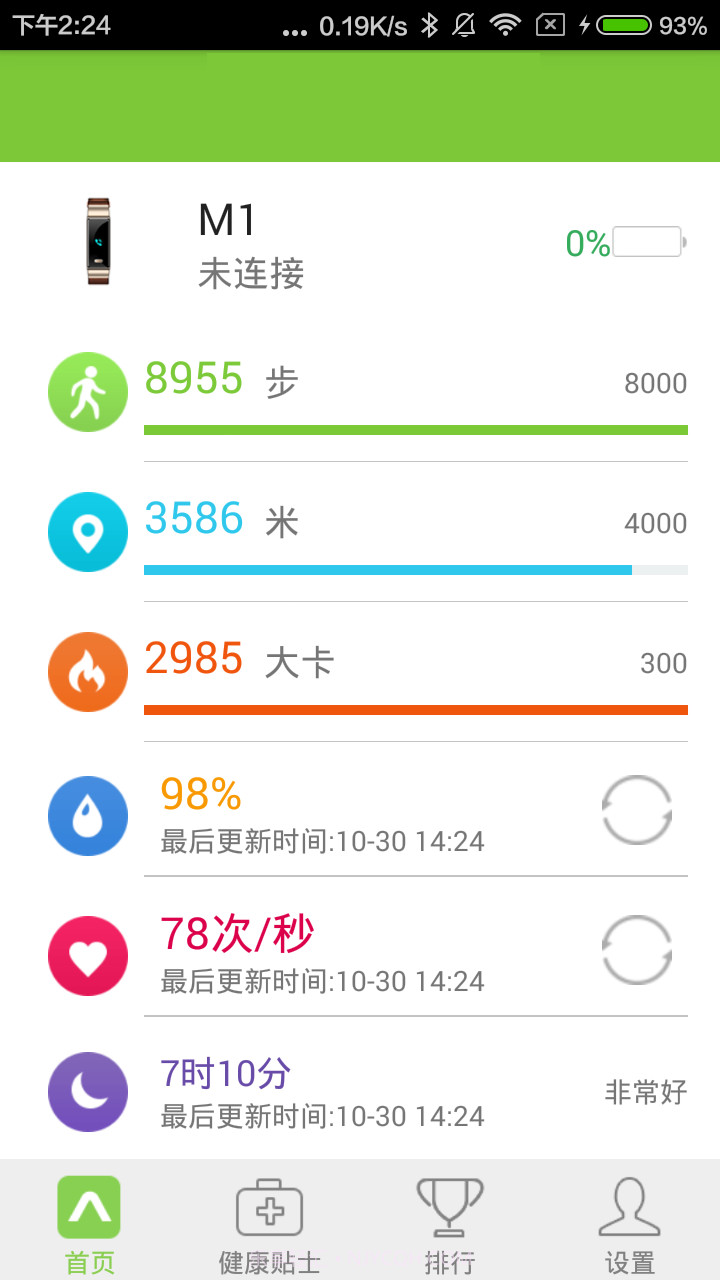Select the 排行 ranking tab
Viewport: 720px width, 1280px height.
[450, 1220]
